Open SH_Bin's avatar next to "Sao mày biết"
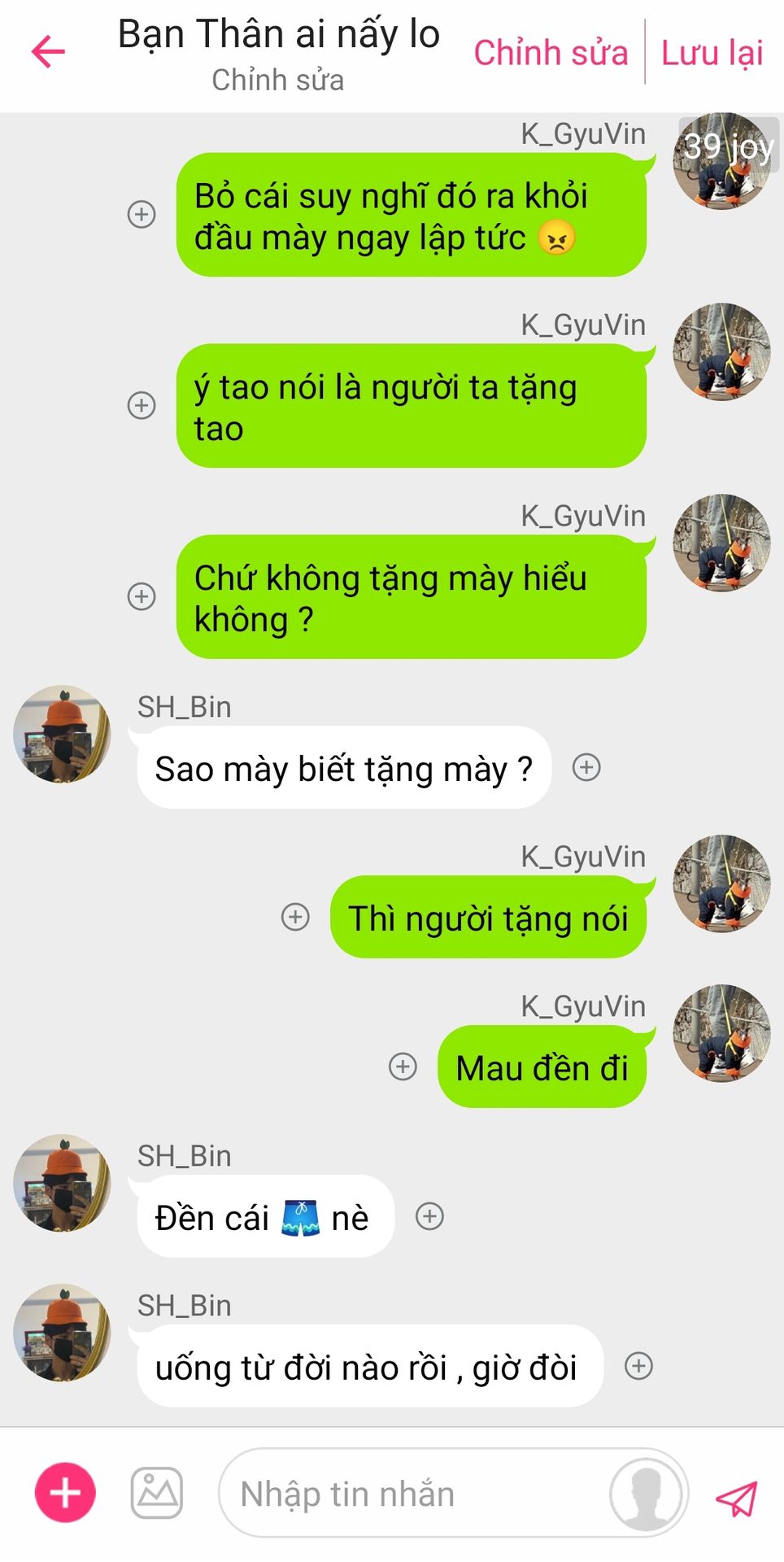 (x=62, y=734)
